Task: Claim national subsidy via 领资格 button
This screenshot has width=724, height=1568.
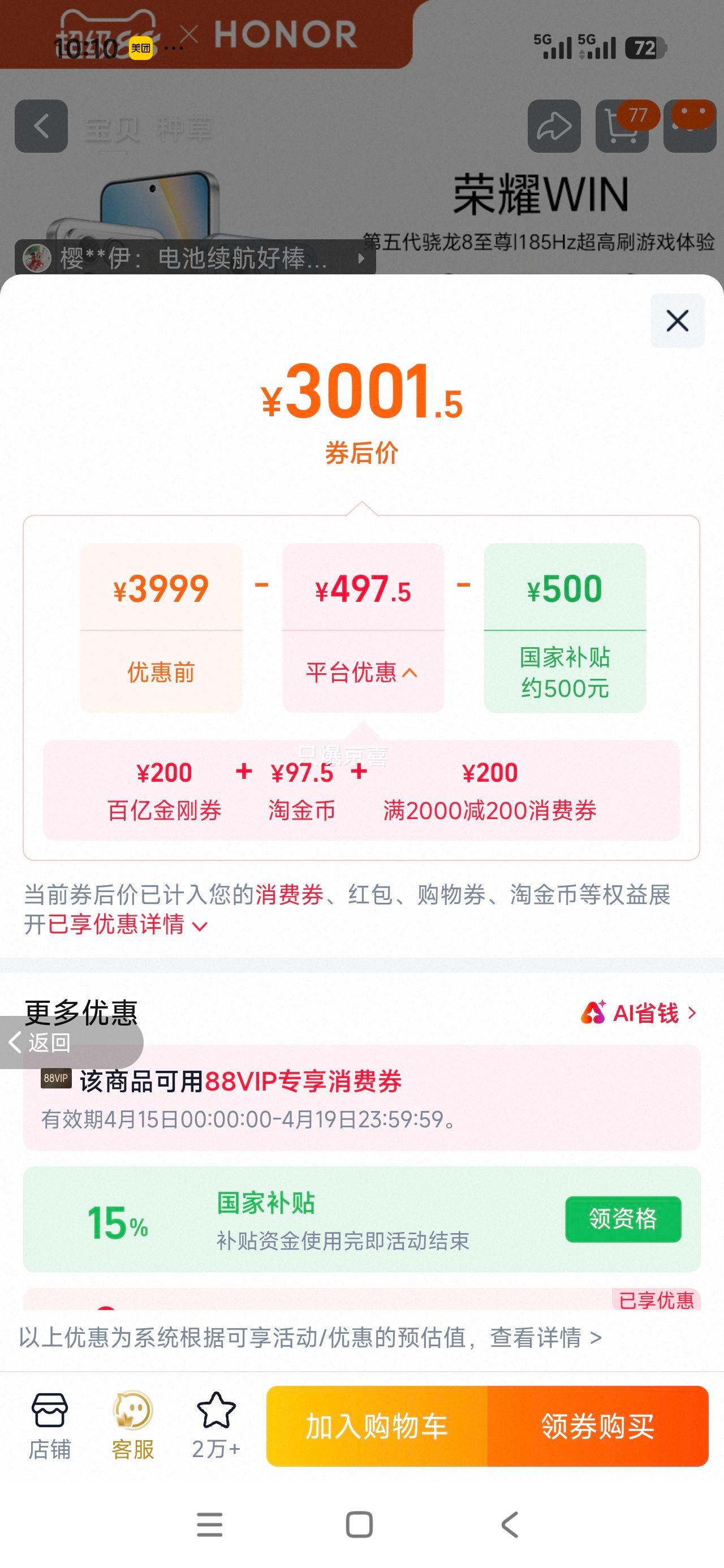Action: (622, 1218)
